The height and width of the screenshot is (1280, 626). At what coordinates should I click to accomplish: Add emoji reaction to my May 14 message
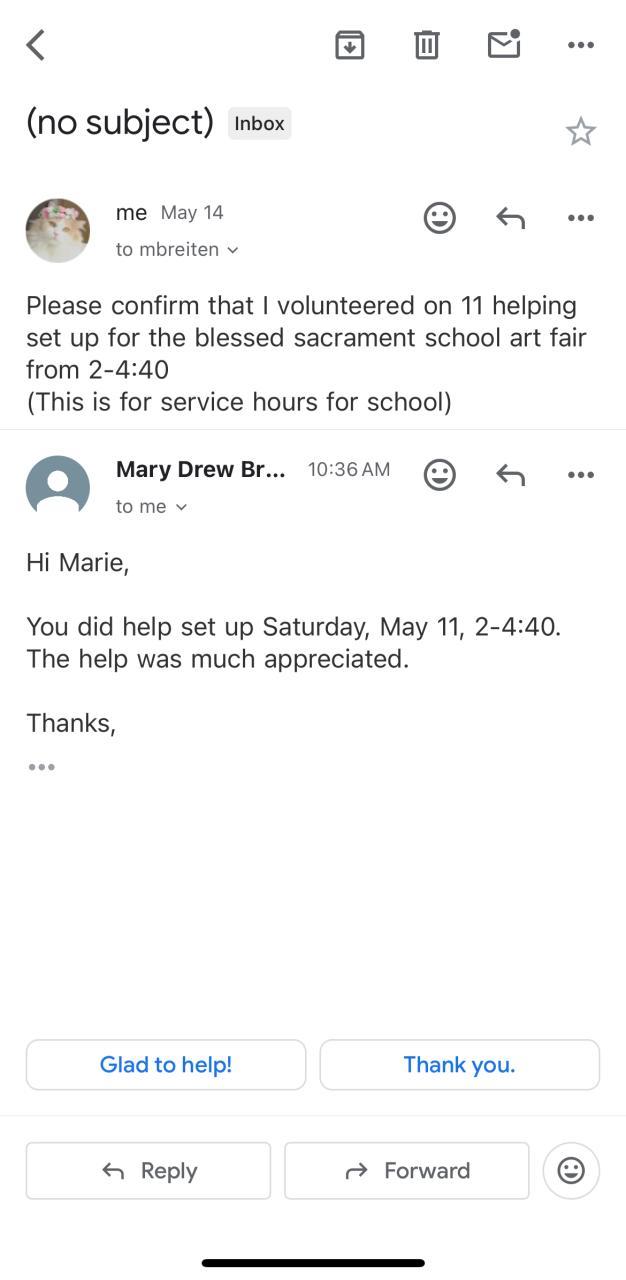440,218
